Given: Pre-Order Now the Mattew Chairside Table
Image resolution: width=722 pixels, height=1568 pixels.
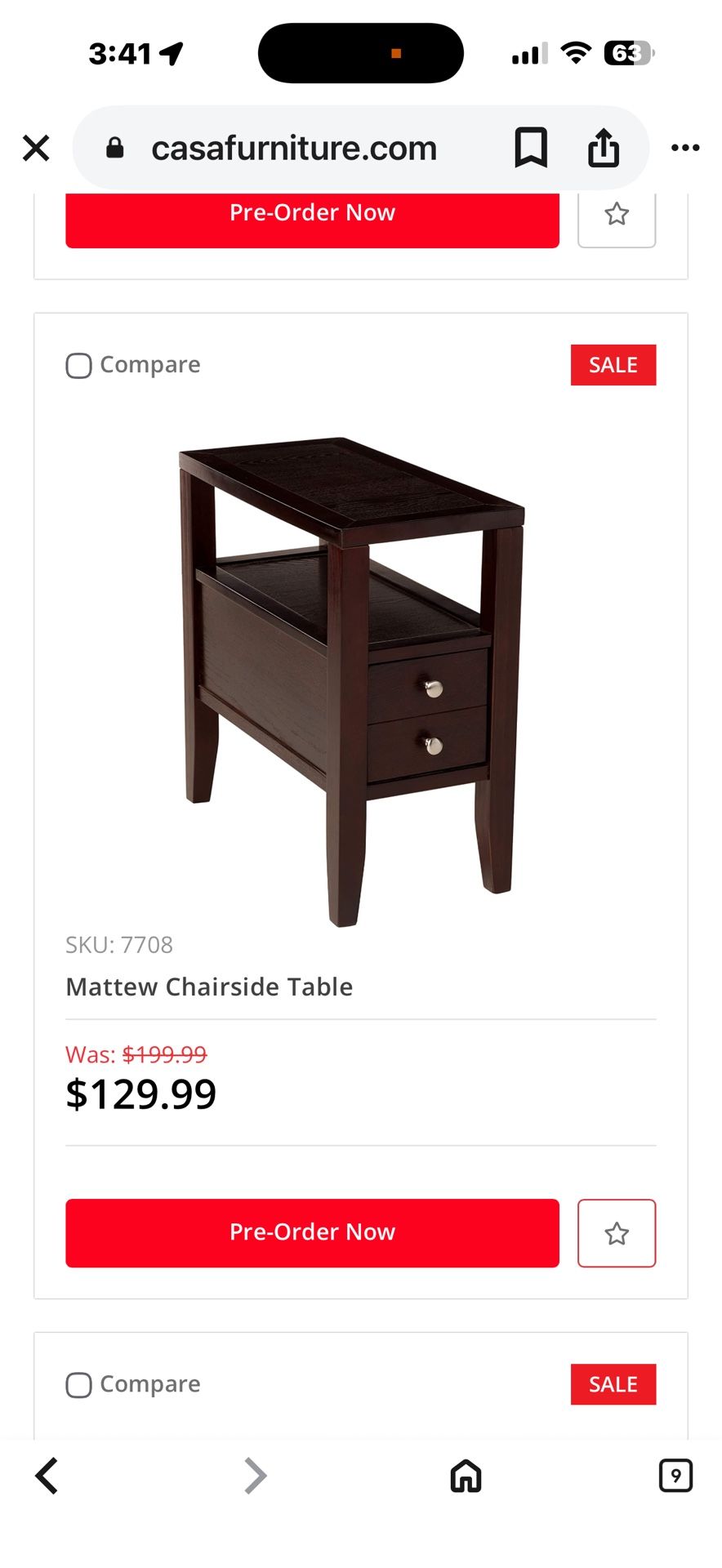Looking at the screenshot, I should pyautogui.click(x=312, y=1233).
